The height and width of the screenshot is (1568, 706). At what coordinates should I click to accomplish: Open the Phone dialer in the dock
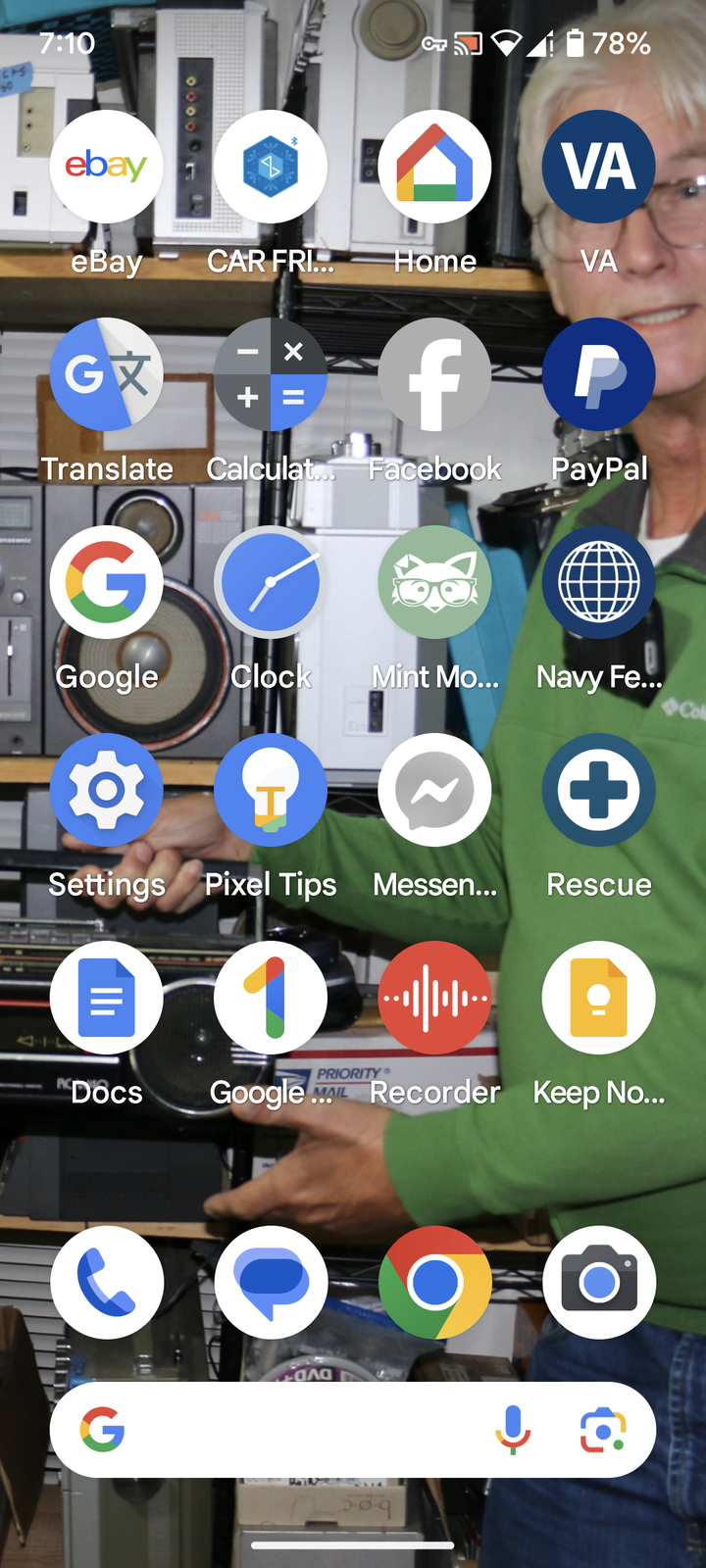107,1282
